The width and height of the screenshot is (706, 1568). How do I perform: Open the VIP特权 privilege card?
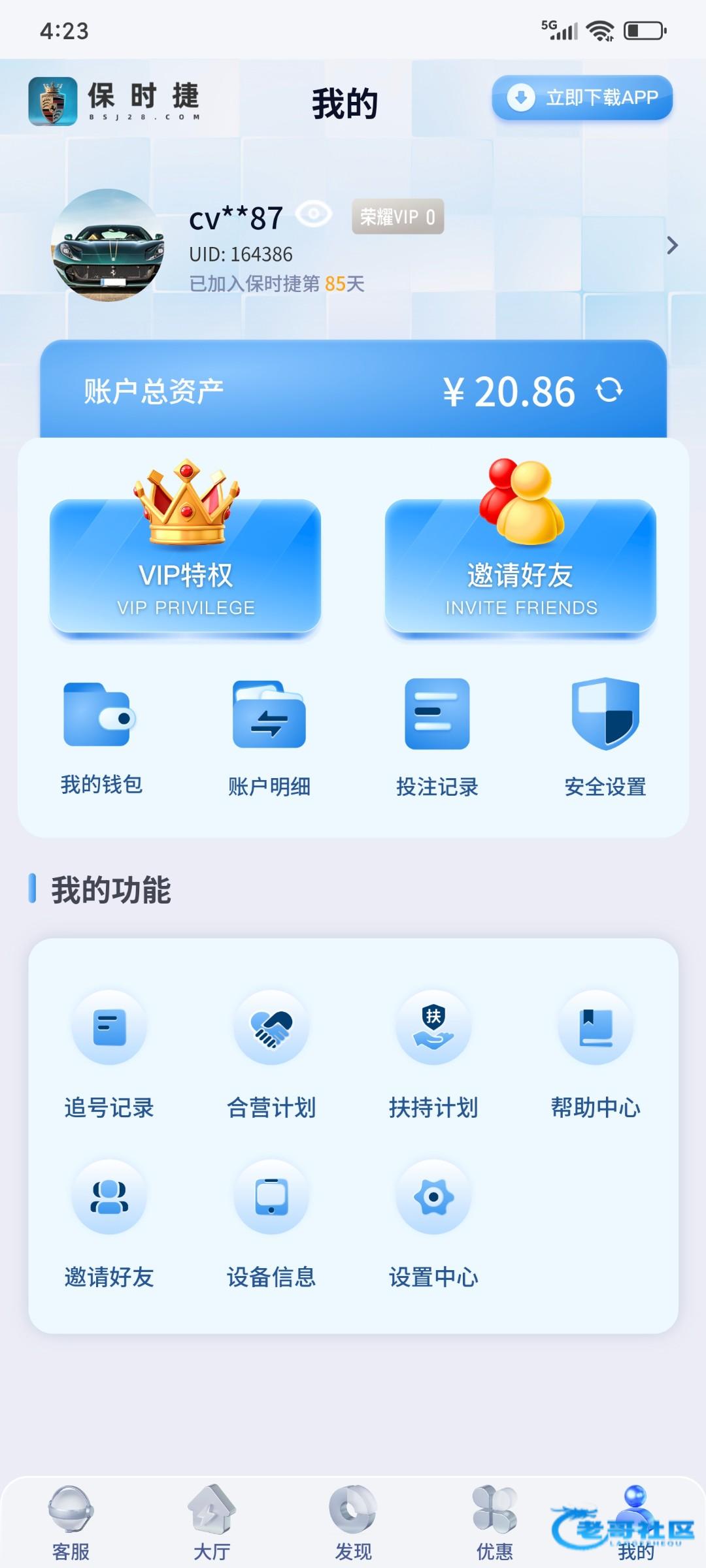click(x=186, y=566)
